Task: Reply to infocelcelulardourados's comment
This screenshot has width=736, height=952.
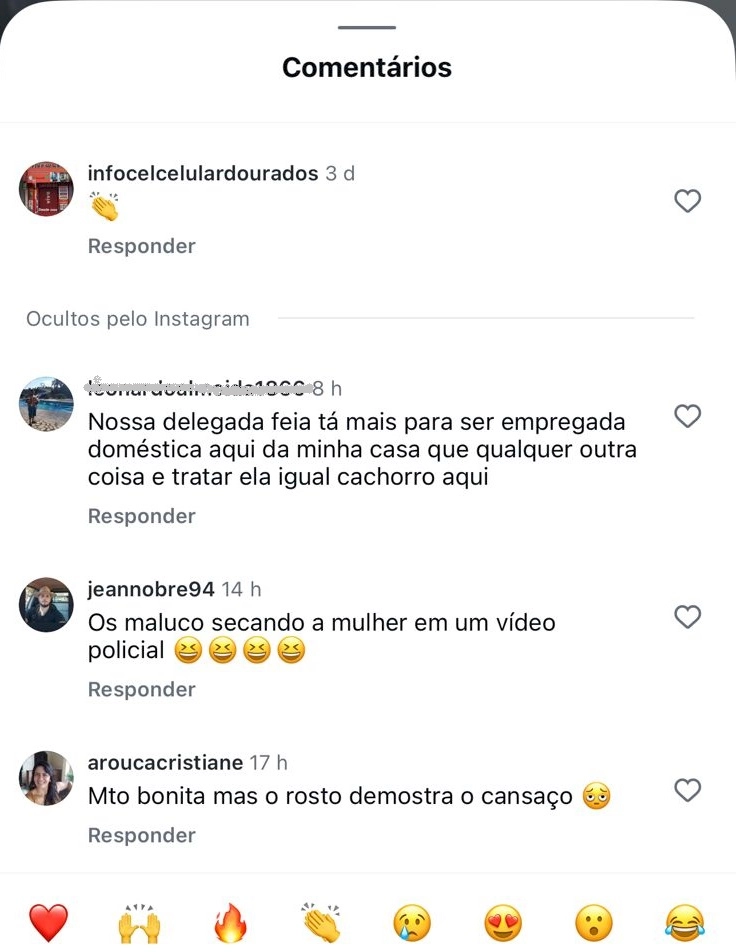Action: point(141,246)
